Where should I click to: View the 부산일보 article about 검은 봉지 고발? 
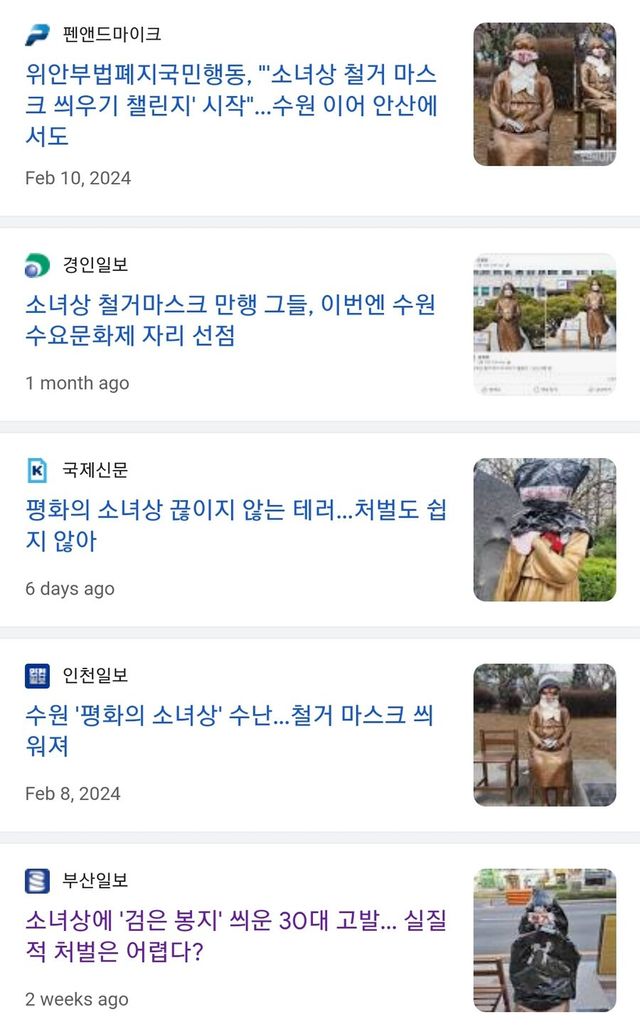point(236,936)
